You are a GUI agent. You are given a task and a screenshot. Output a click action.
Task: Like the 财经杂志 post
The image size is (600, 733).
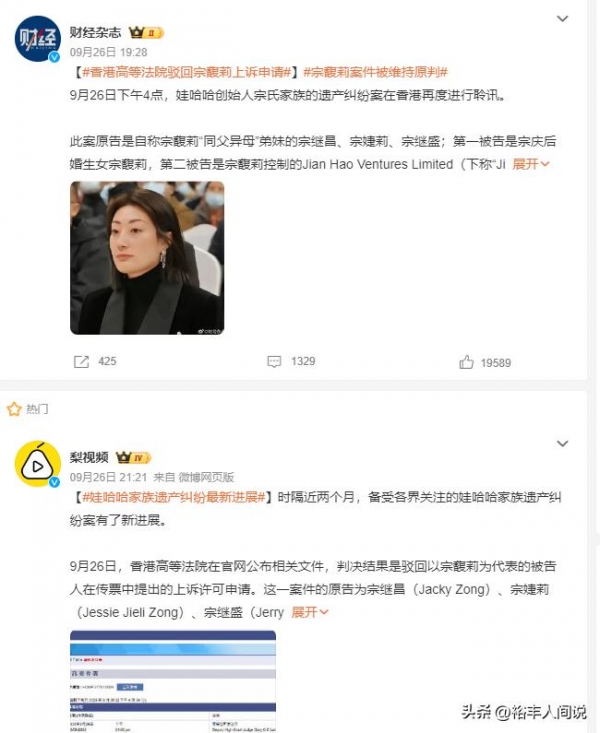(x=484, y=362)
